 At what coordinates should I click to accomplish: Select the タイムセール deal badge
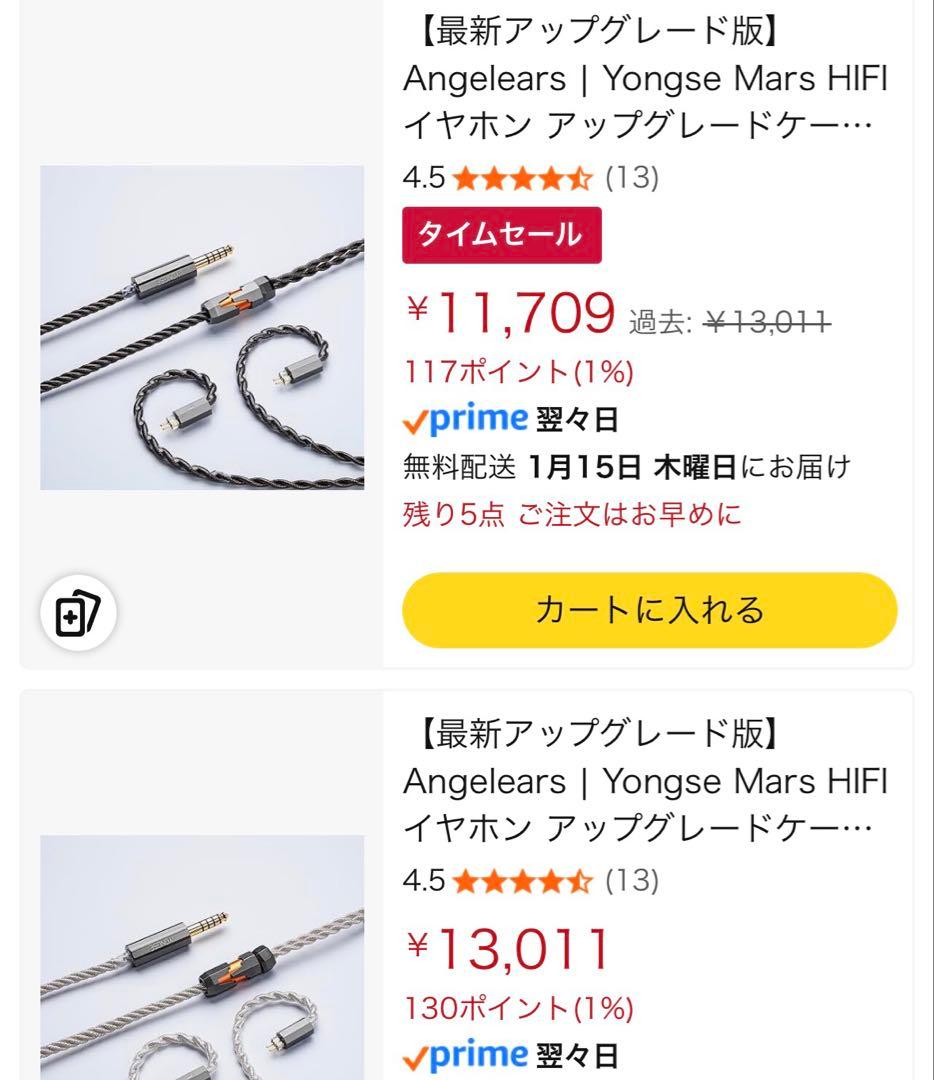point(500,236)
